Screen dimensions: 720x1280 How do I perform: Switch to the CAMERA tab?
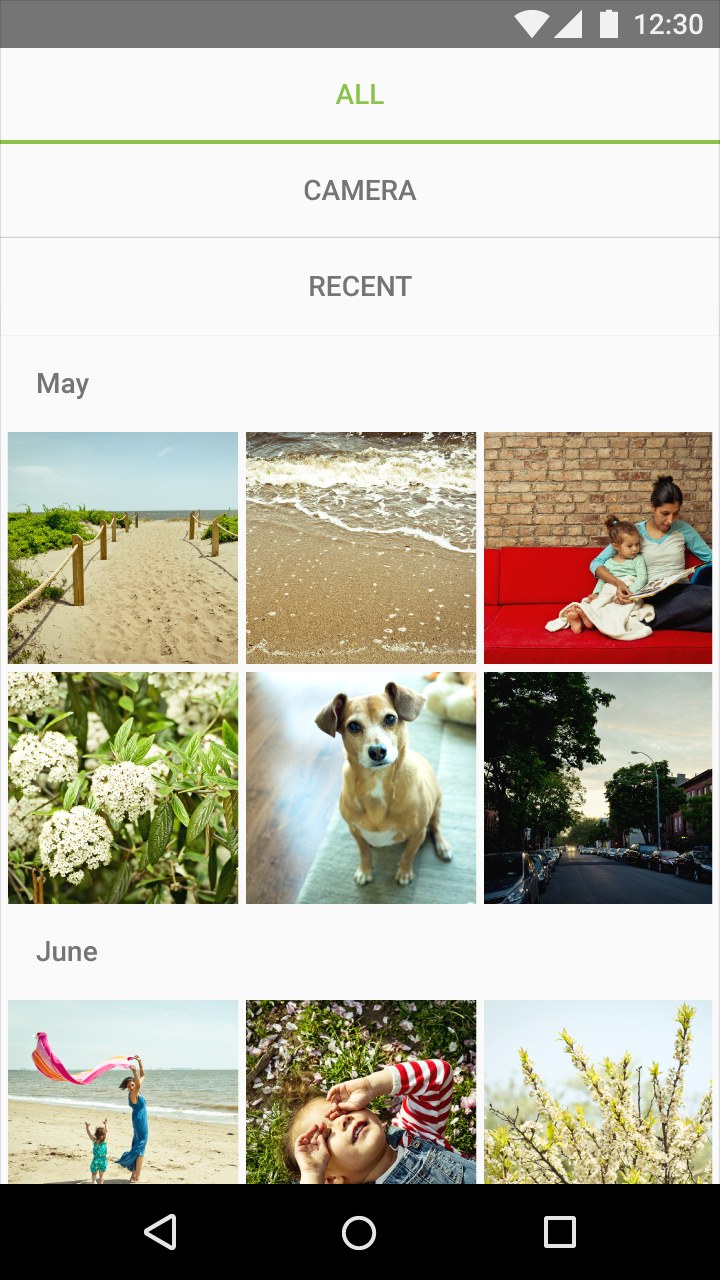click(x=360, y=191)
